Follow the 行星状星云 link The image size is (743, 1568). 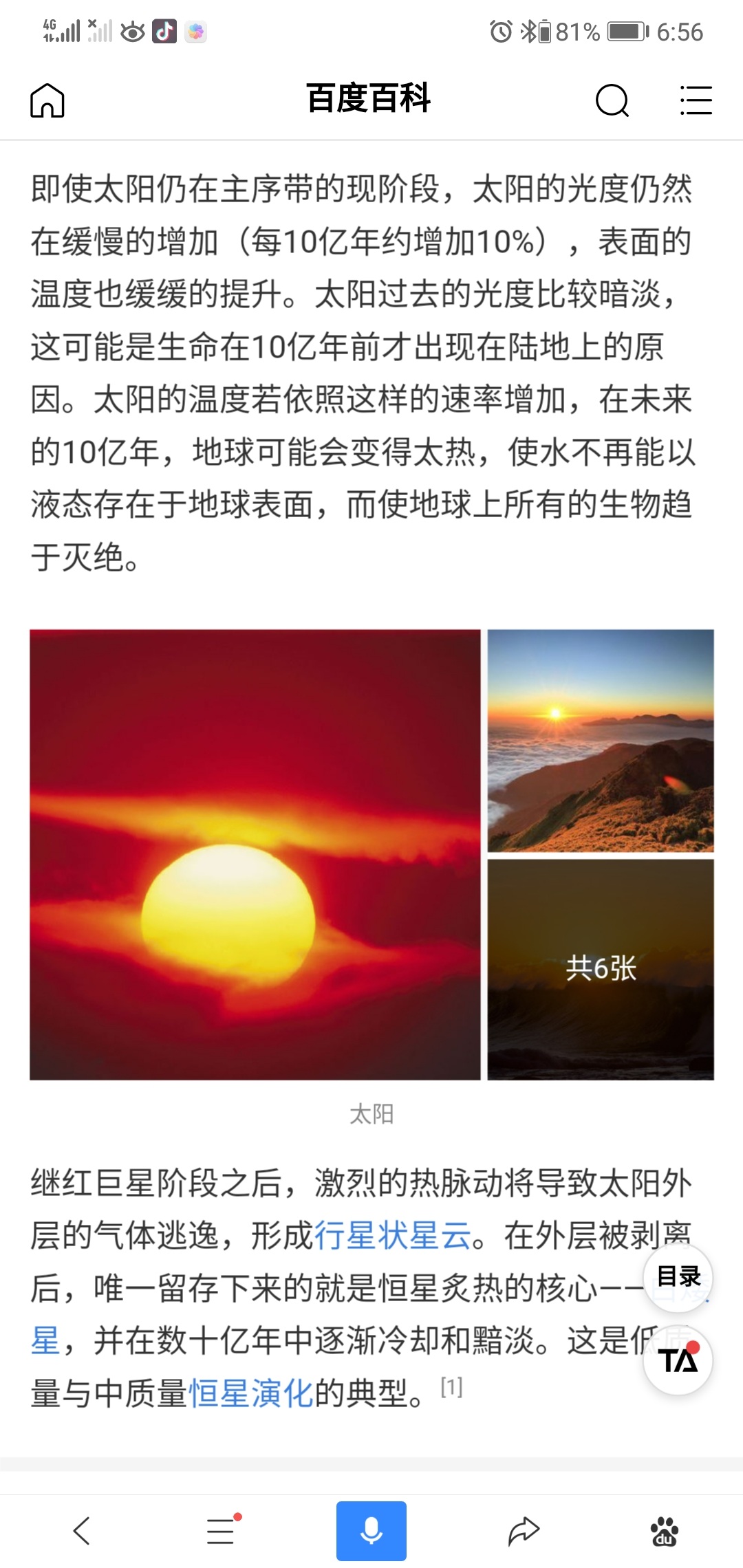tap(393, 1236)
